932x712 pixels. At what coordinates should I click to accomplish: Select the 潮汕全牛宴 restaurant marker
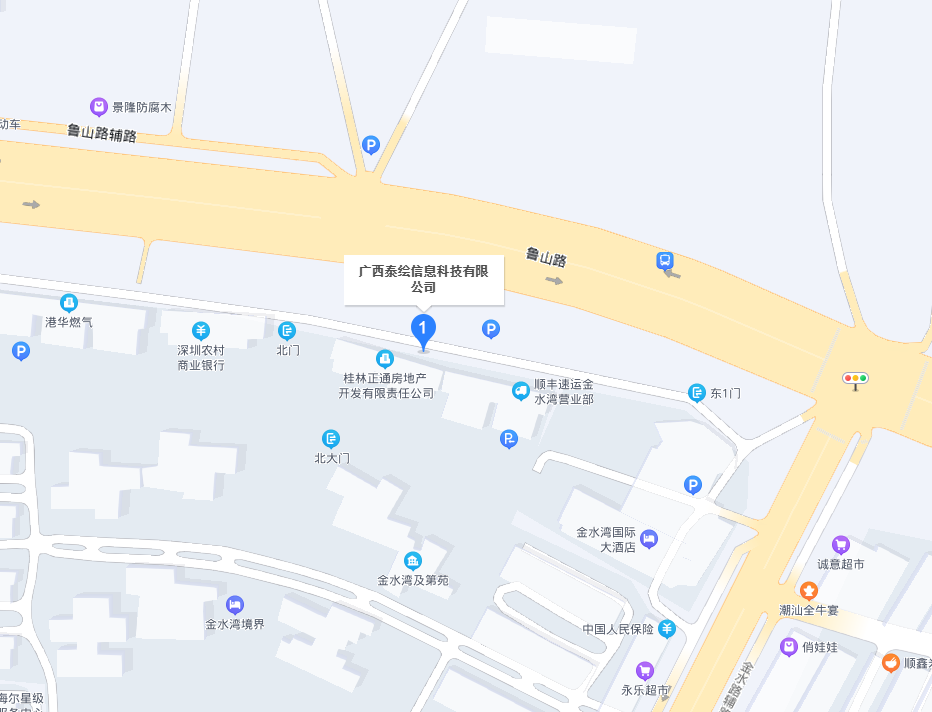[809, 590]
